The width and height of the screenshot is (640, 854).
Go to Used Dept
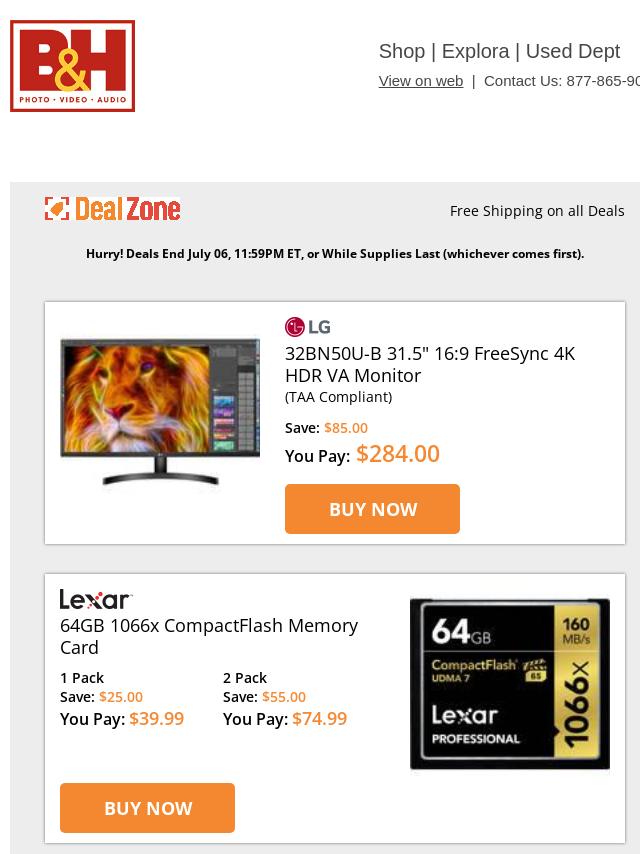pos(572,51)
